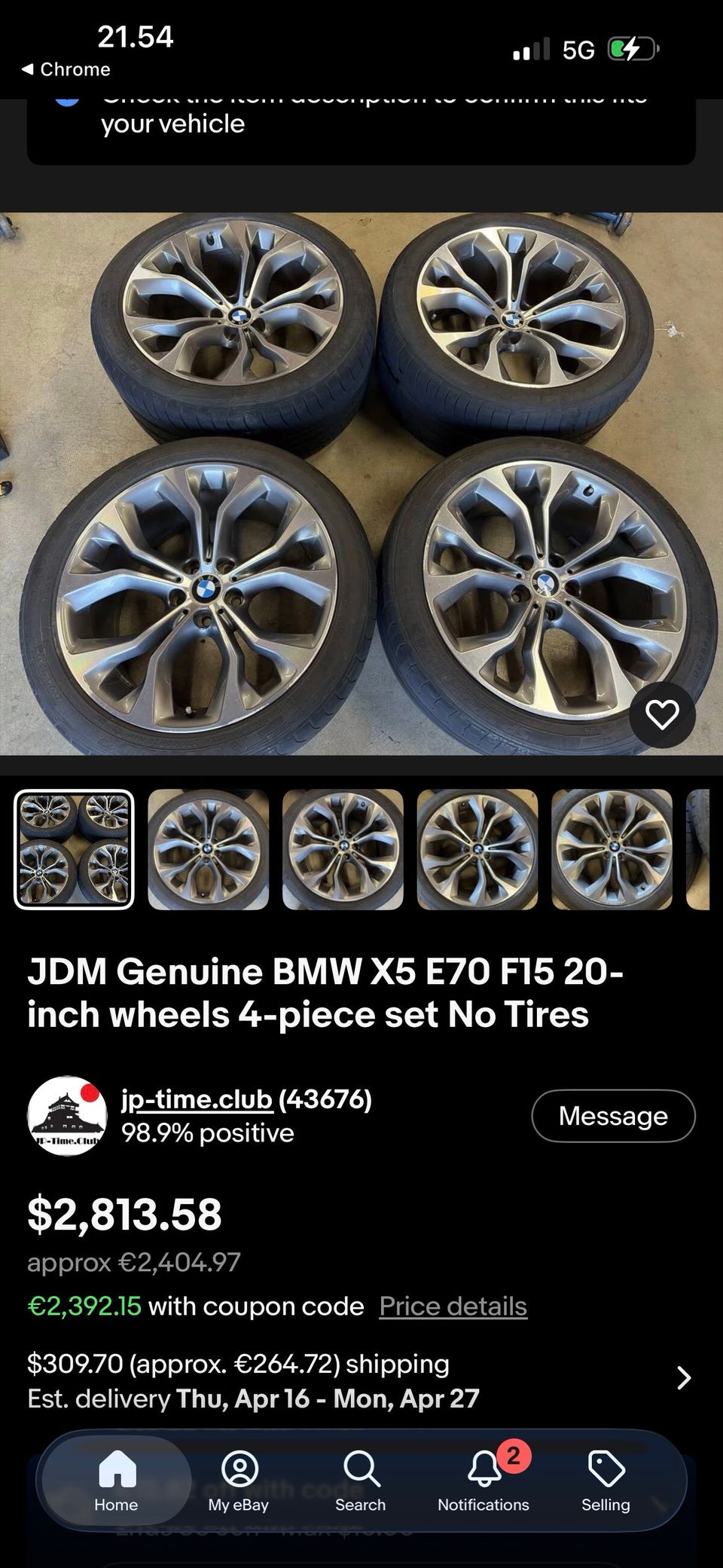
Task: Select the fifth thumbnail image
Action: click(612, 849)
